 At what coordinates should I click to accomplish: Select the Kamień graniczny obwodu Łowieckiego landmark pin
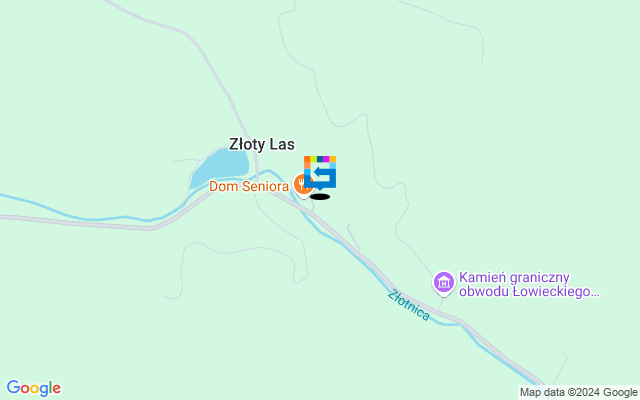(443, 281)
